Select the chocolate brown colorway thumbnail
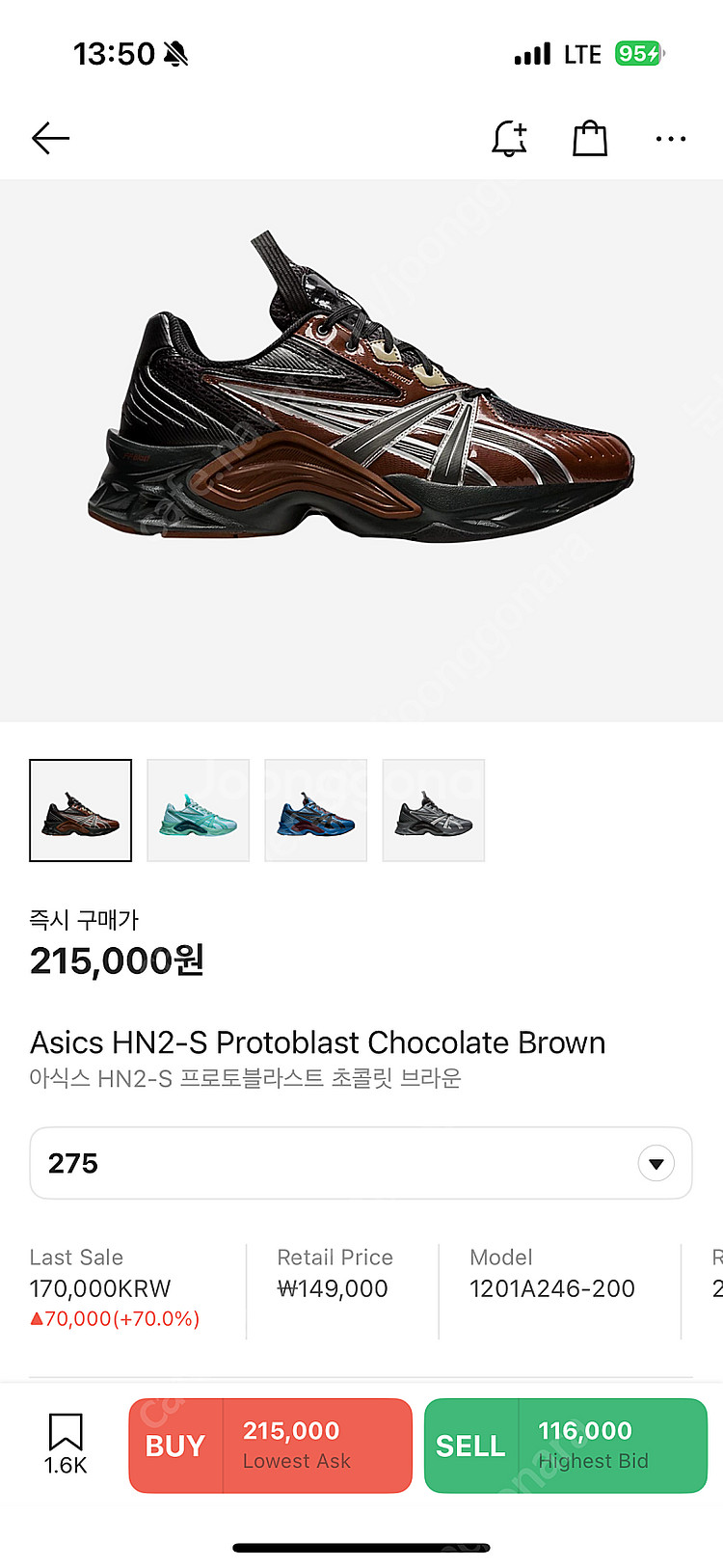 pos(80,810)
